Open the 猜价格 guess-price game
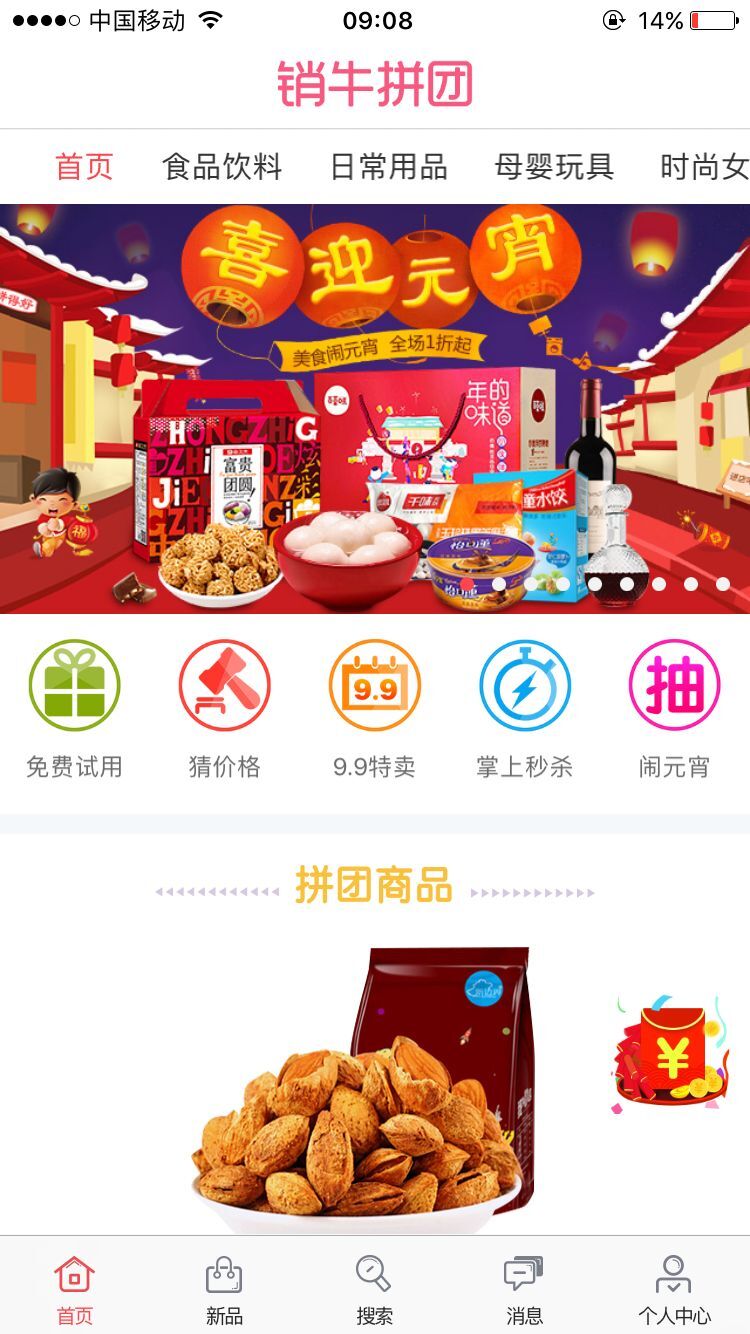Viewport: 750px width, 1334px height. [x=224, y=709]
